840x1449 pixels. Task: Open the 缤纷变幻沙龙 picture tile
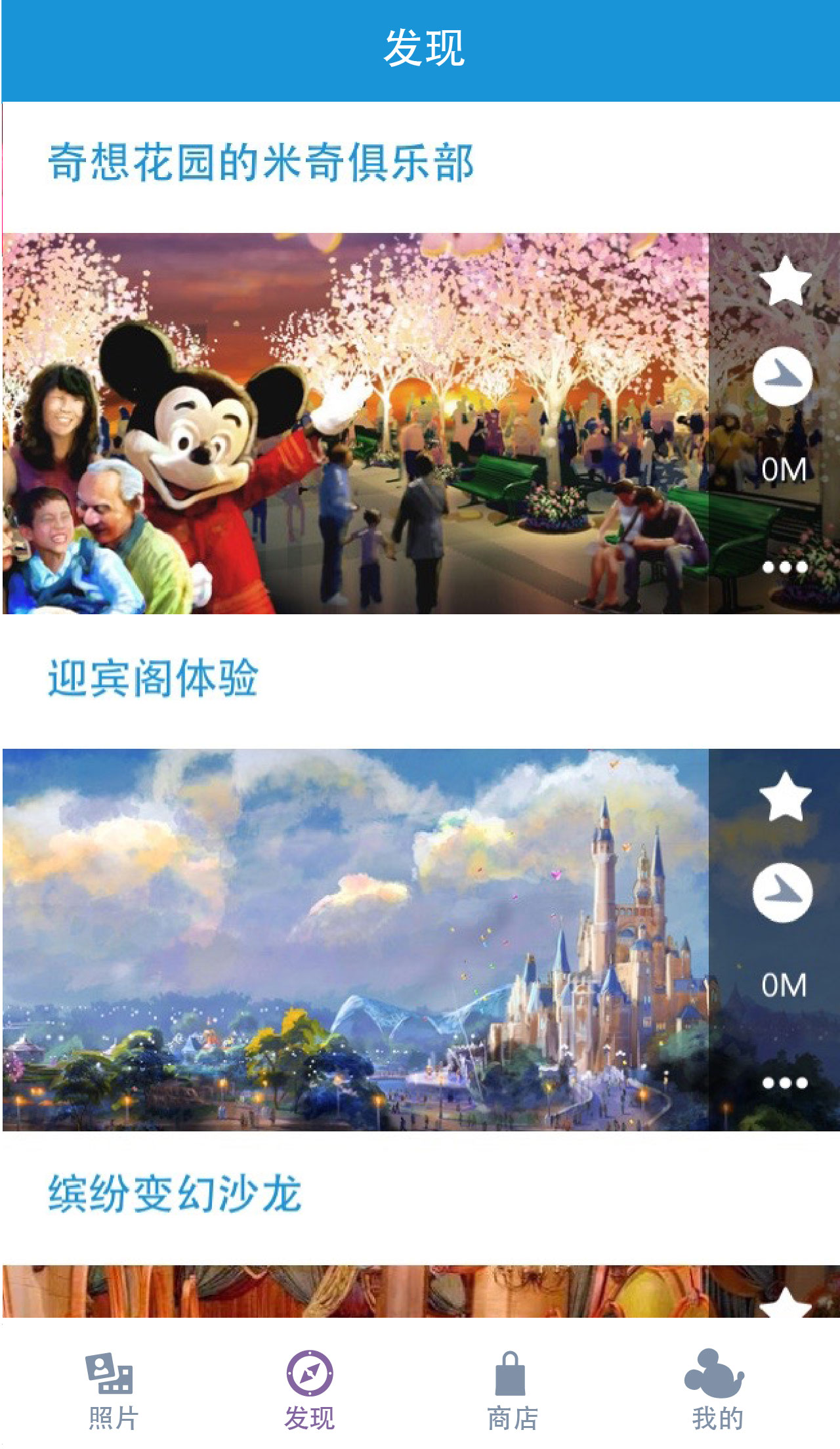pyautogui.click(x=354, y=1291)
